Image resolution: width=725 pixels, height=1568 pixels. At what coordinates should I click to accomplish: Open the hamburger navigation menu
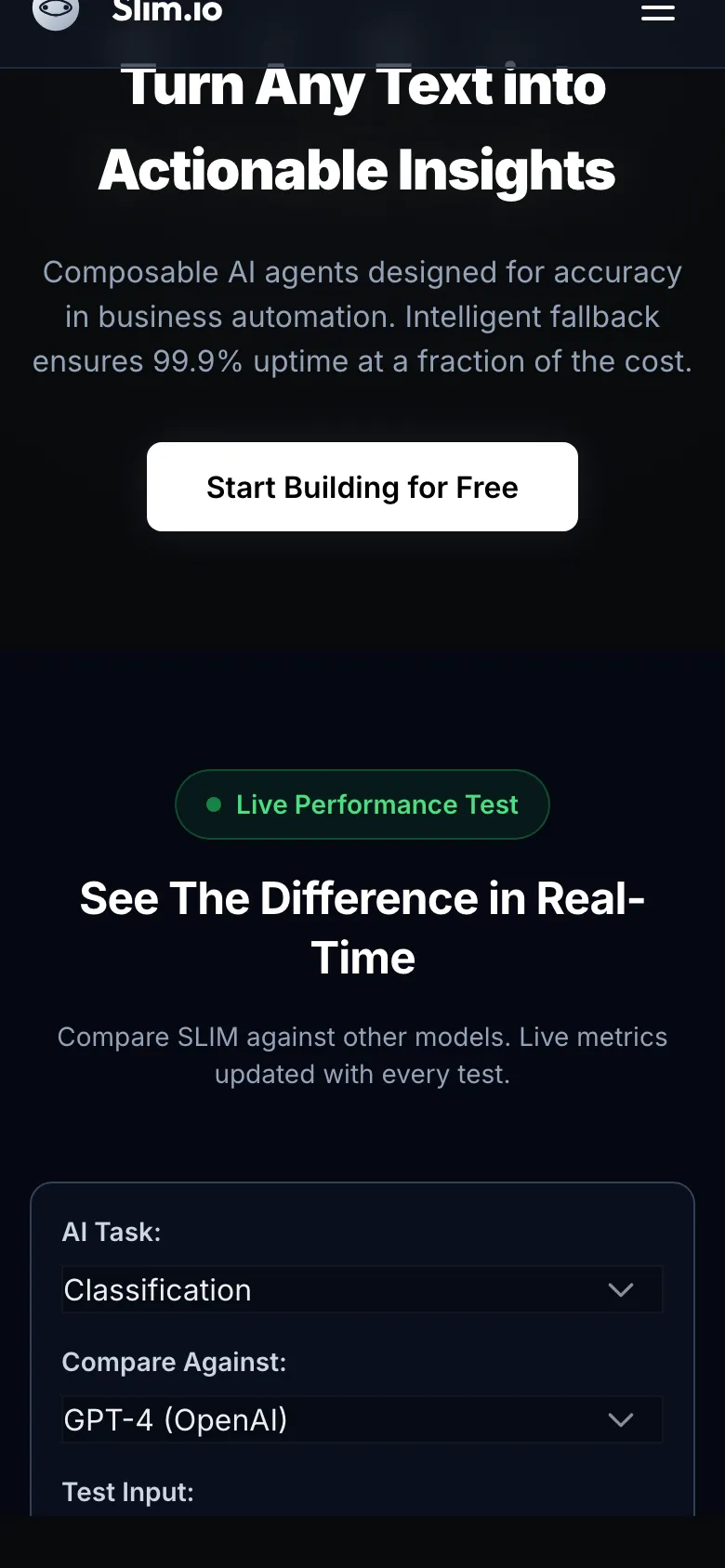point(657,12)
